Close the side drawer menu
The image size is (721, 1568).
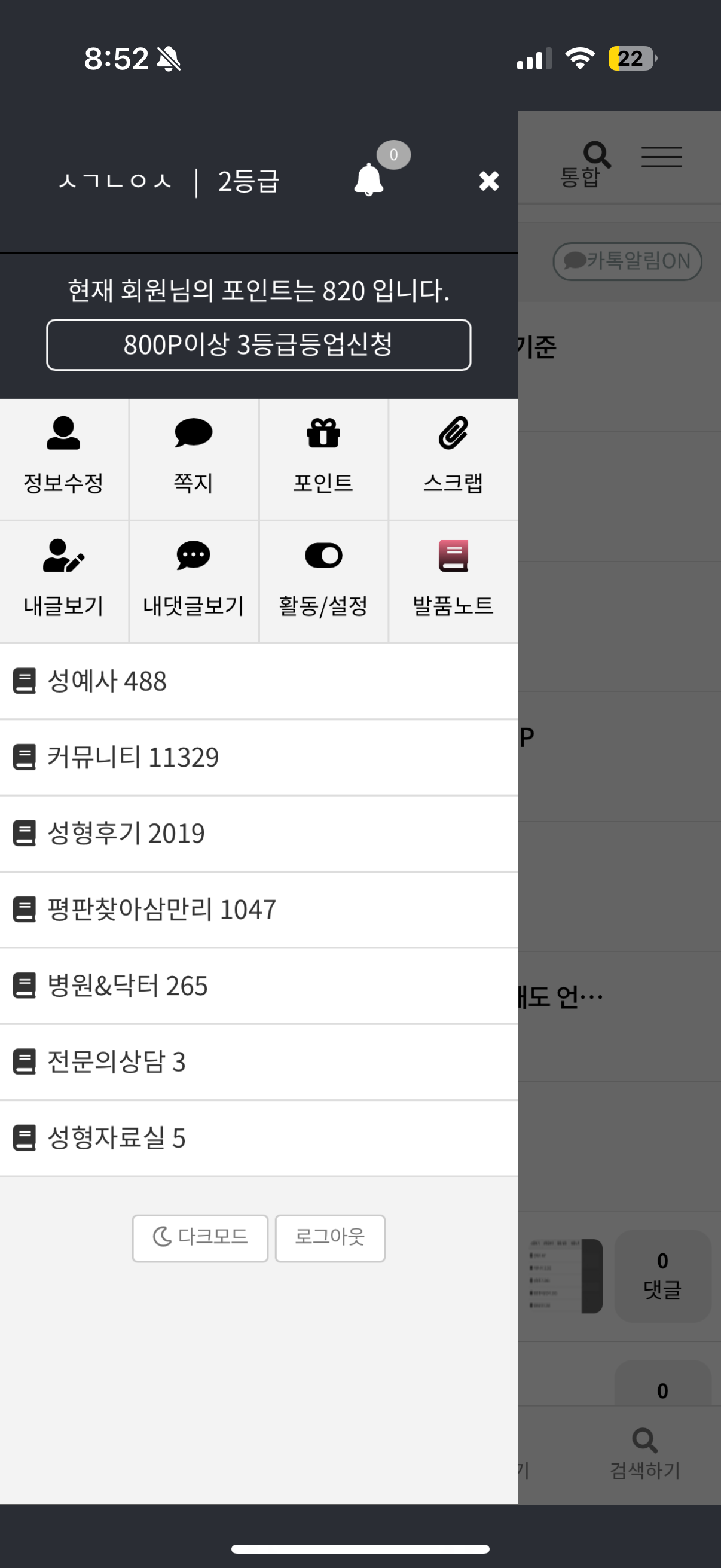click(x=488, y=181)
